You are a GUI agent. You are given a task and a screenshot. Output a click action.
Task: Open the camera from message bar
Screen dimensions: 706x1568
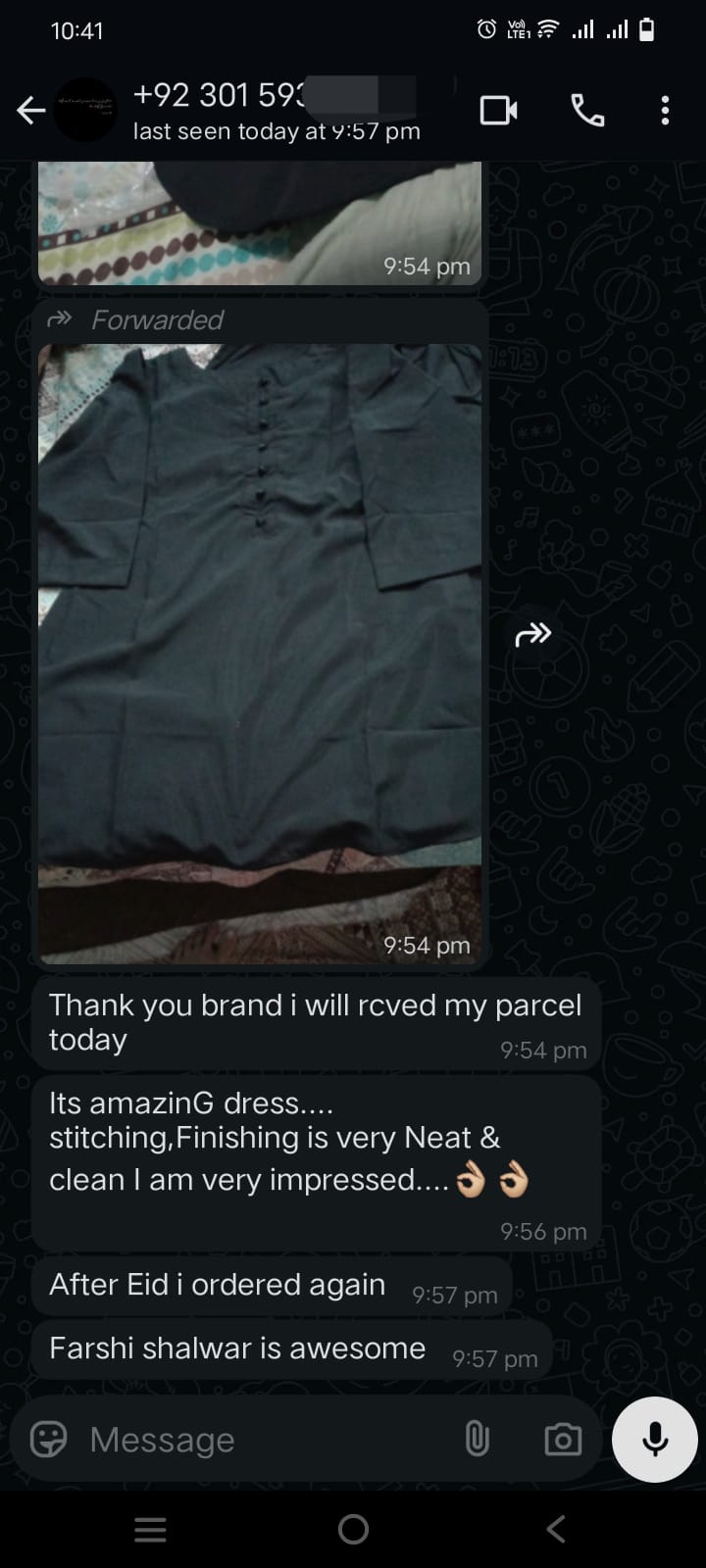(x=562, y=1439)
